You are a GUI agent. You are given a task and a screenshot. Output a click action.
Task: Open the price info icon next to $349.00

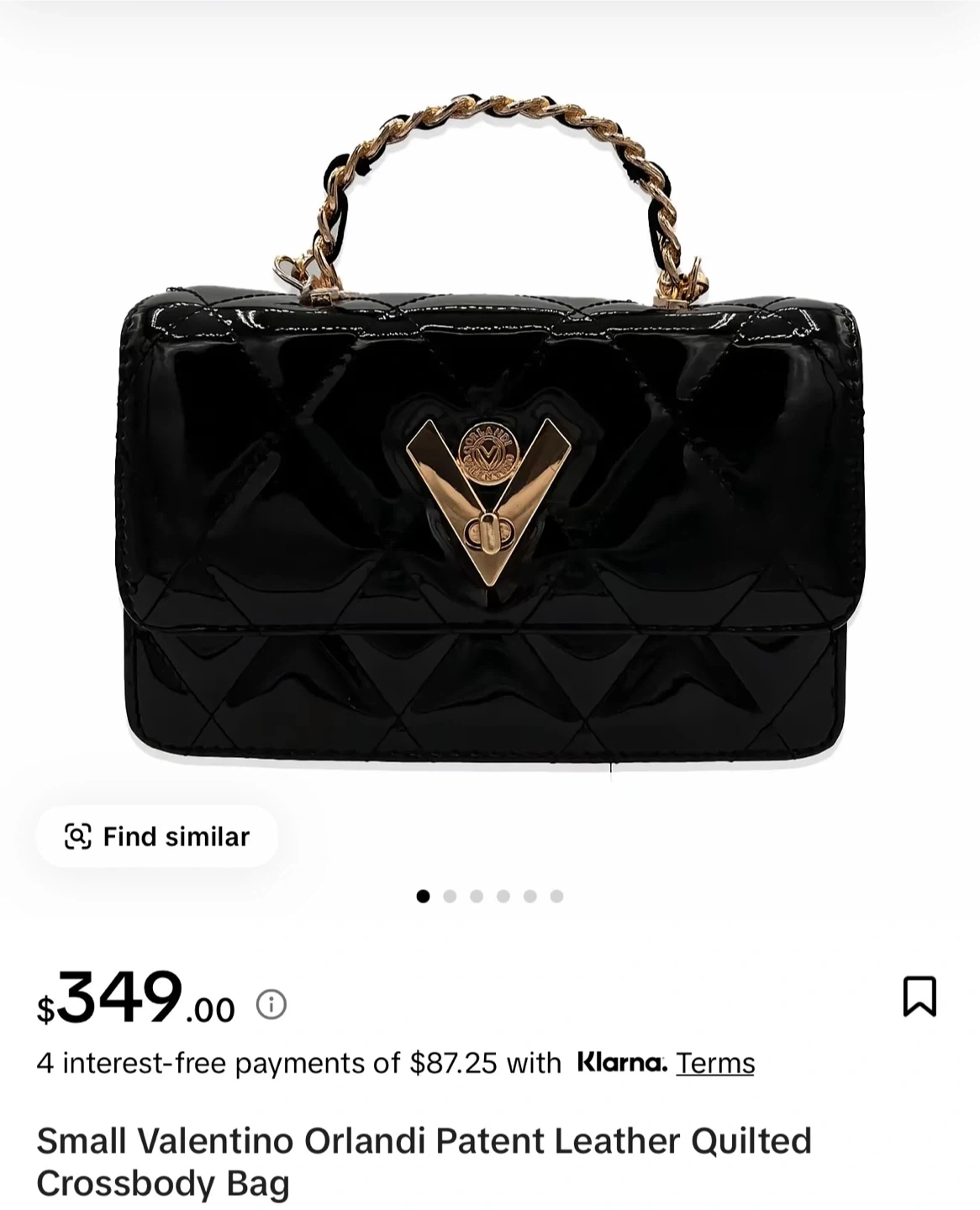pos(271,1004)
